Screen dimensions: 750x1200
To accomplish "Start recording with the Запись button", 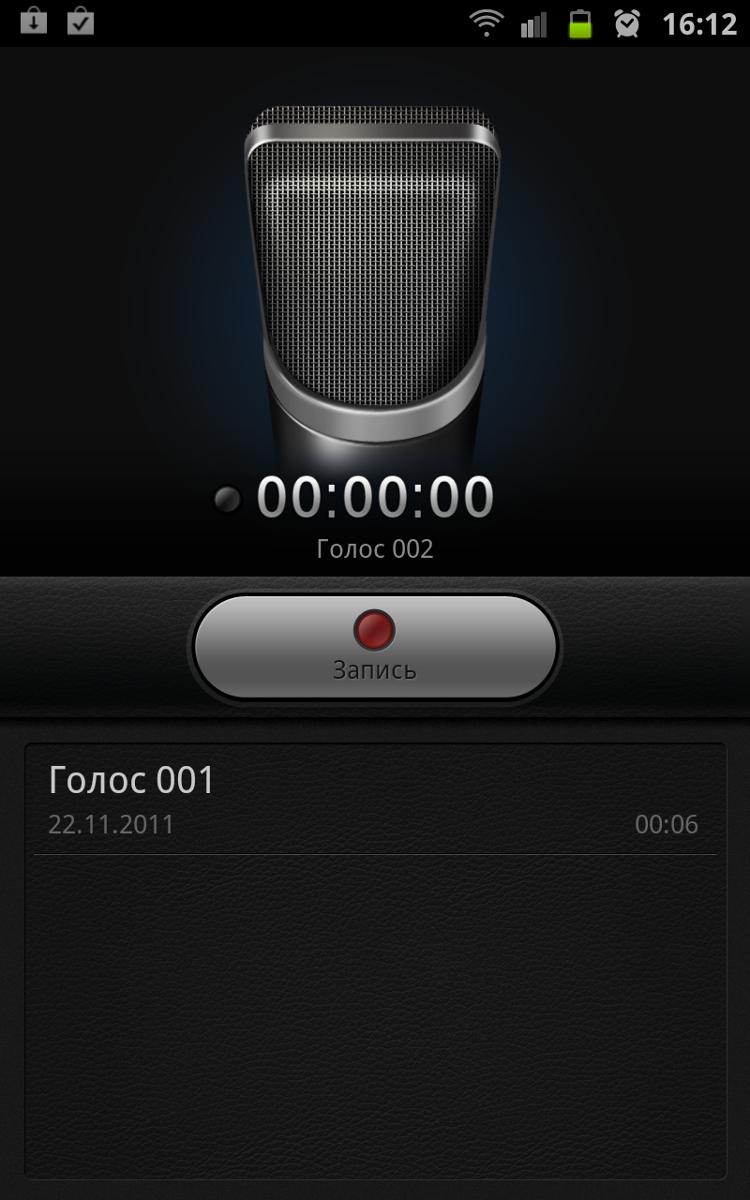I will (x=375, y=647).
